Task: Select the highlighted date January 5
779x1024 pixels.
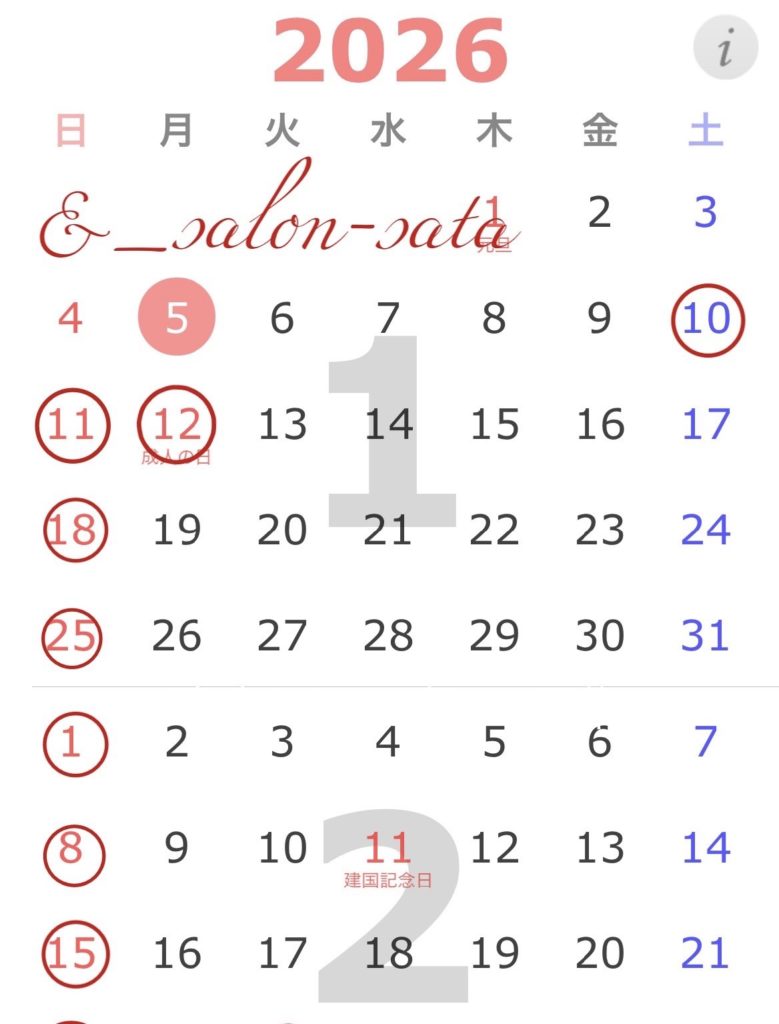Action: [x=176, y=319]
